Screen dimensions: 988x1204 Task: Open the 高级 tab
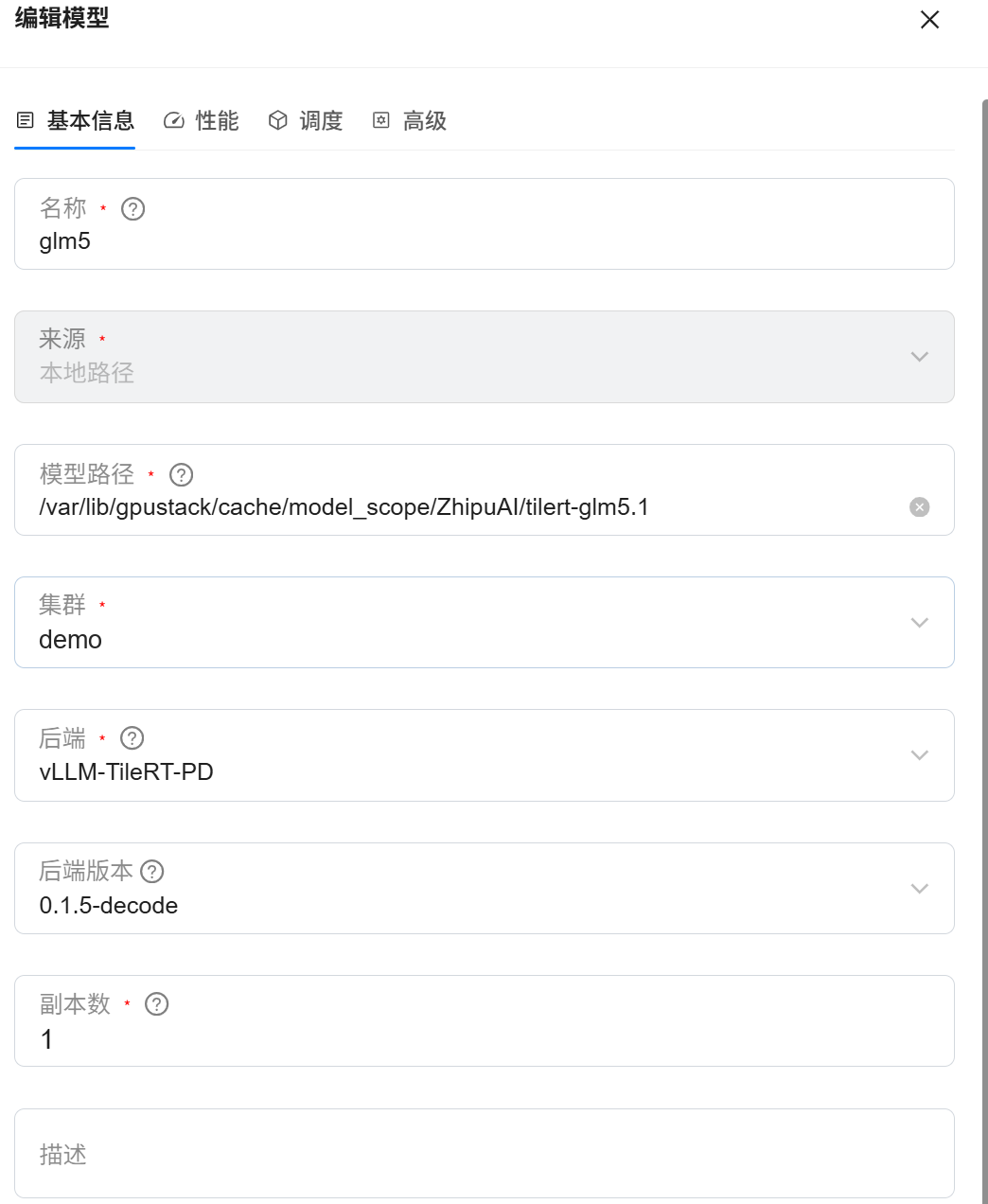[409, 121]
